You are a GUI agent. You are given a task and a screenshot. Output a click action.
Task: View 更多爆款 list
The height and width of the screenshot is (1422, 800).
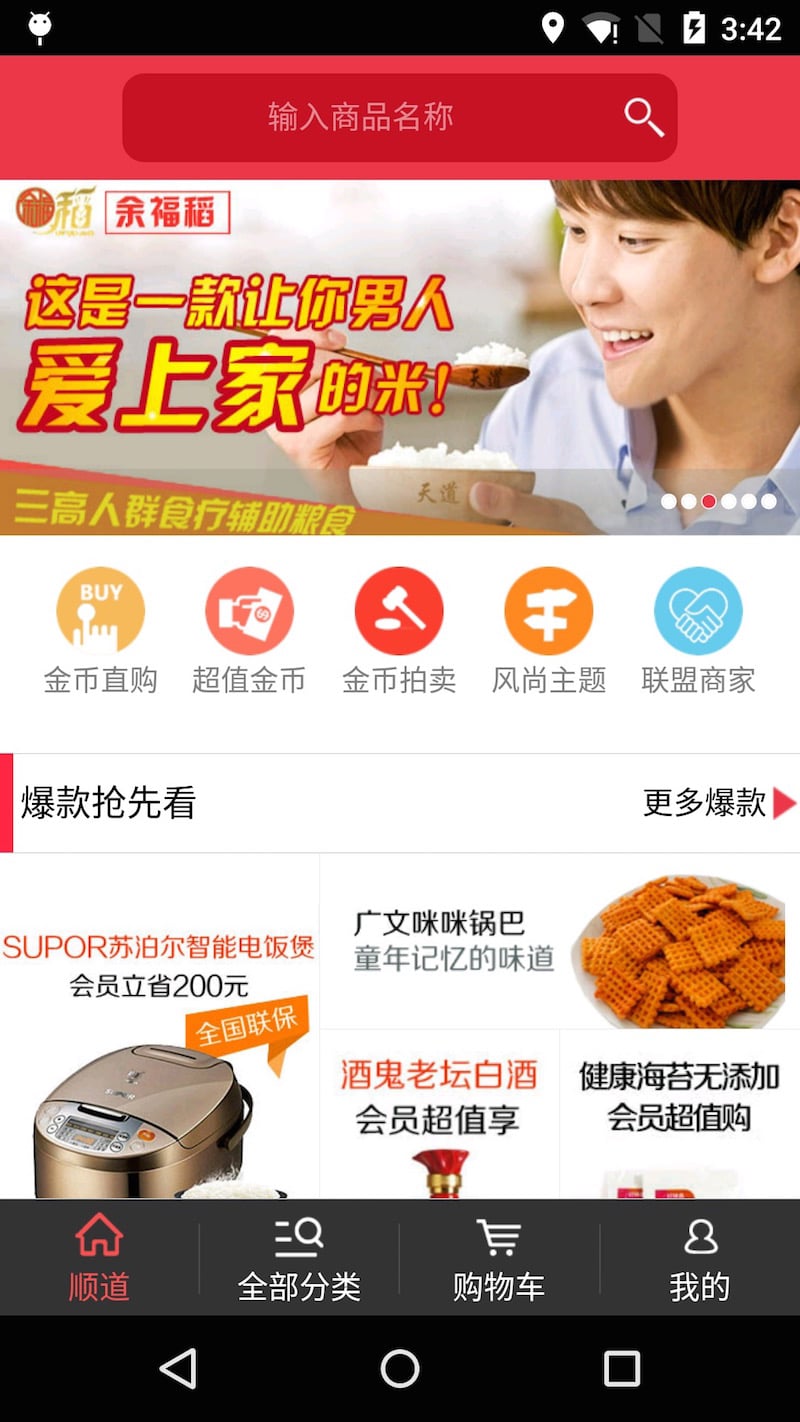pos(719,803)
